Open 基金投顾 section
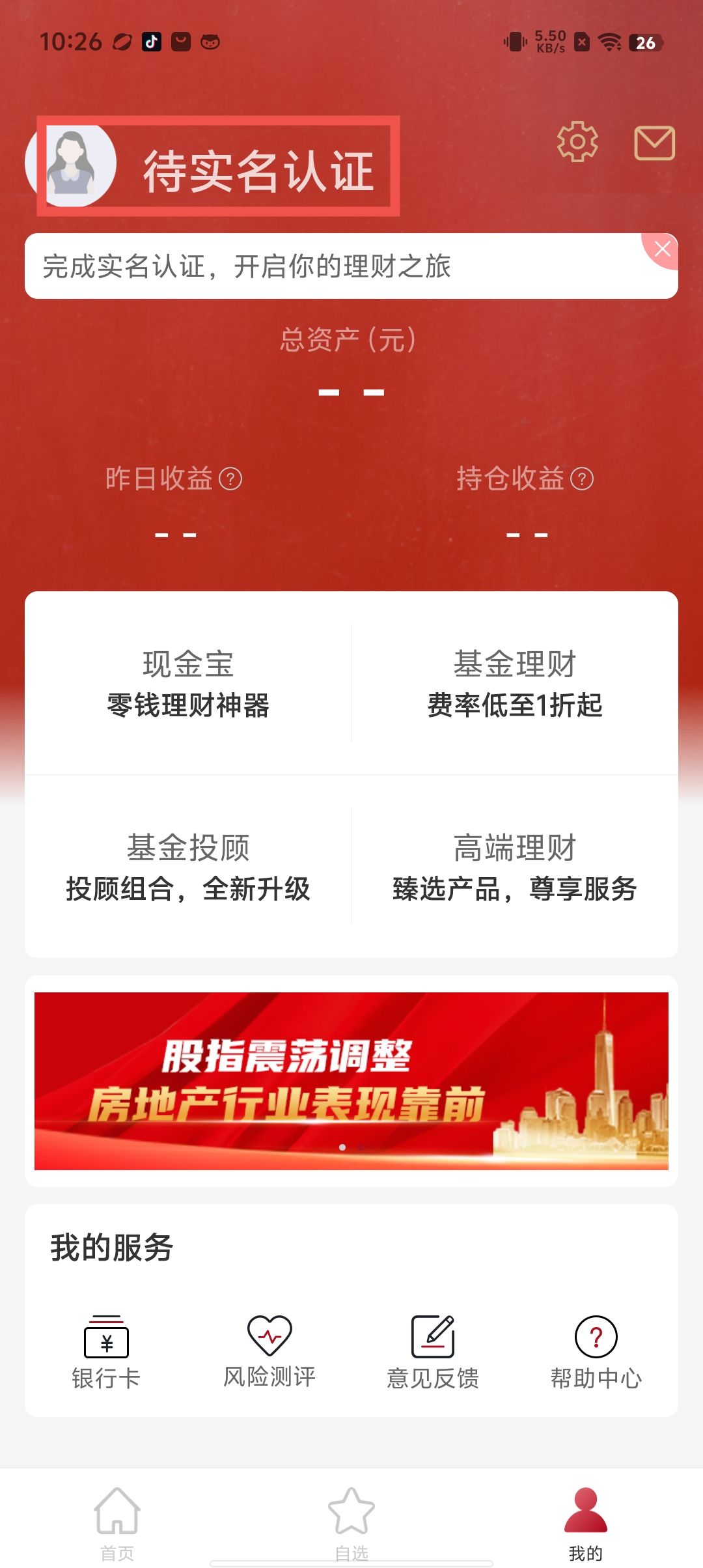Screen dimensions: 703x1568 coord(188,867)
